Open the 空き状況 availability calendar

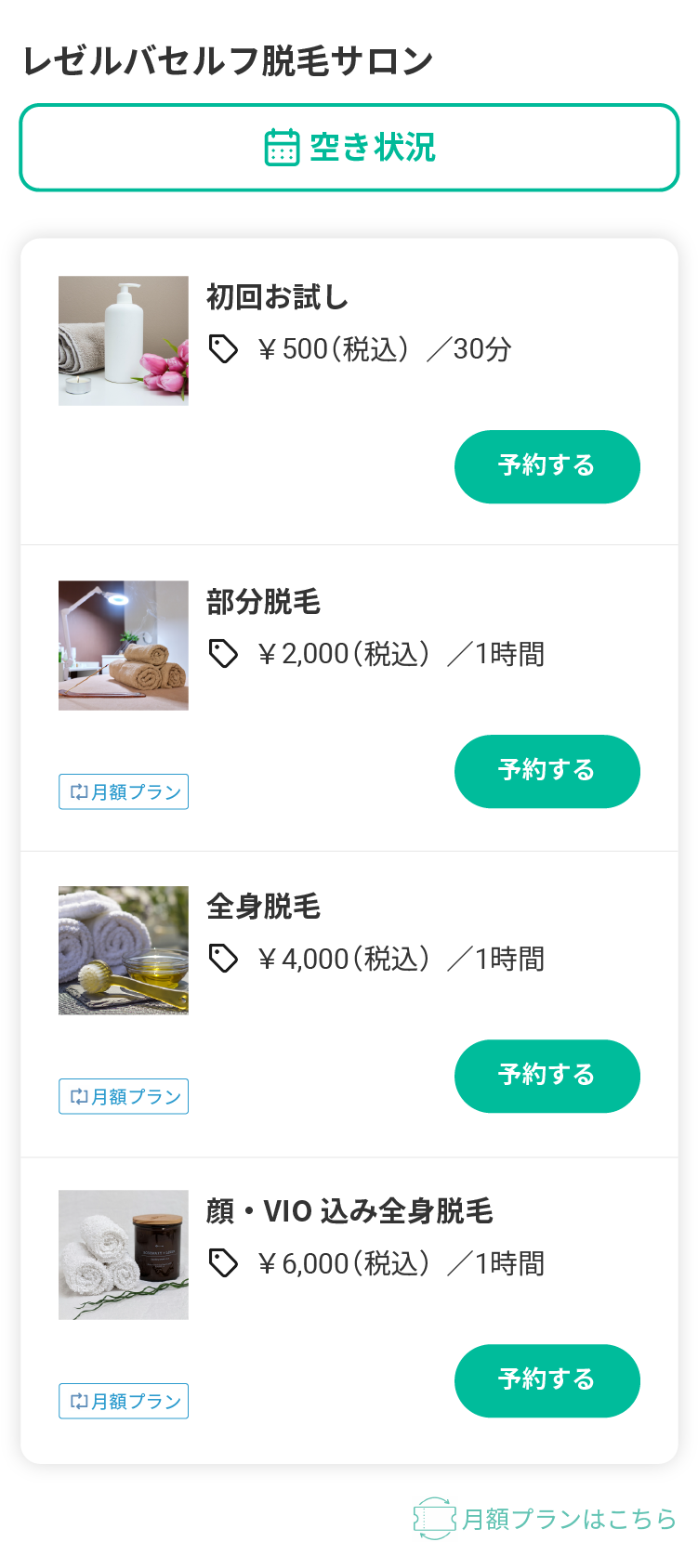click(x=349, y=148)
